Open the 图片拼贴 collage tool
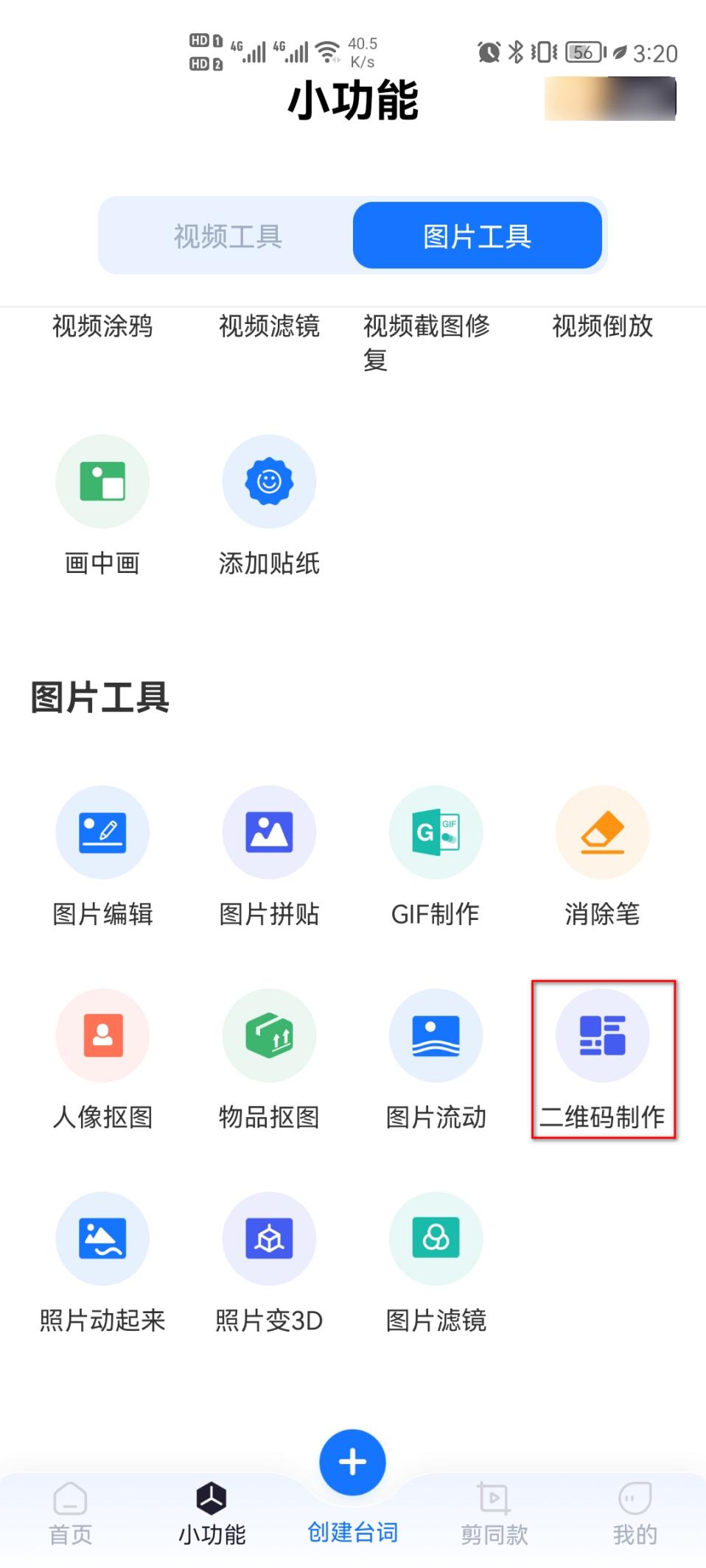The image size is (706, 1568). (269, 854)
